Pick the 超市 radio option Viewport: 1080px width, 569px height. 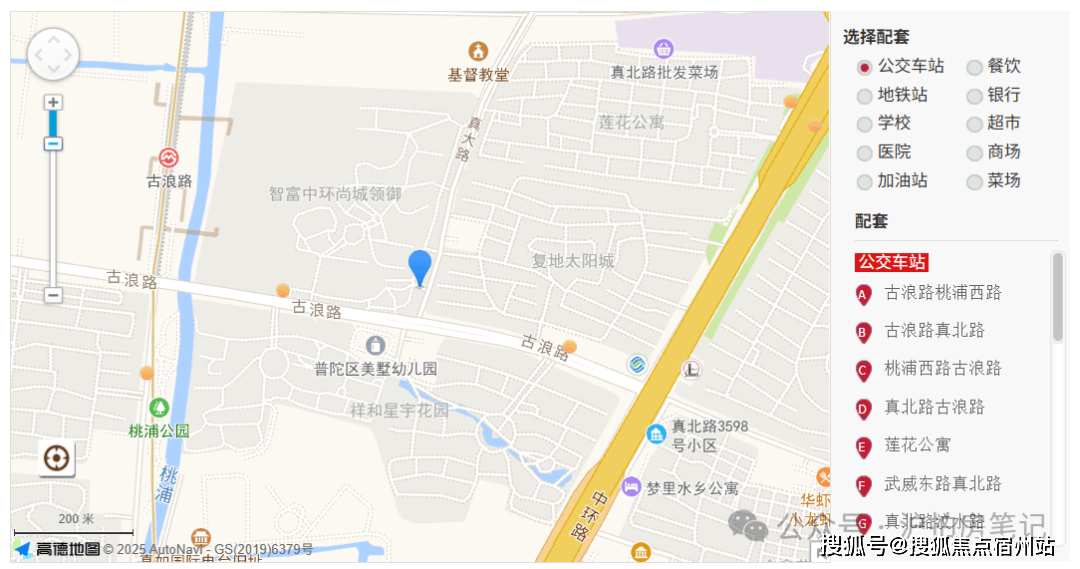point(975,125)
